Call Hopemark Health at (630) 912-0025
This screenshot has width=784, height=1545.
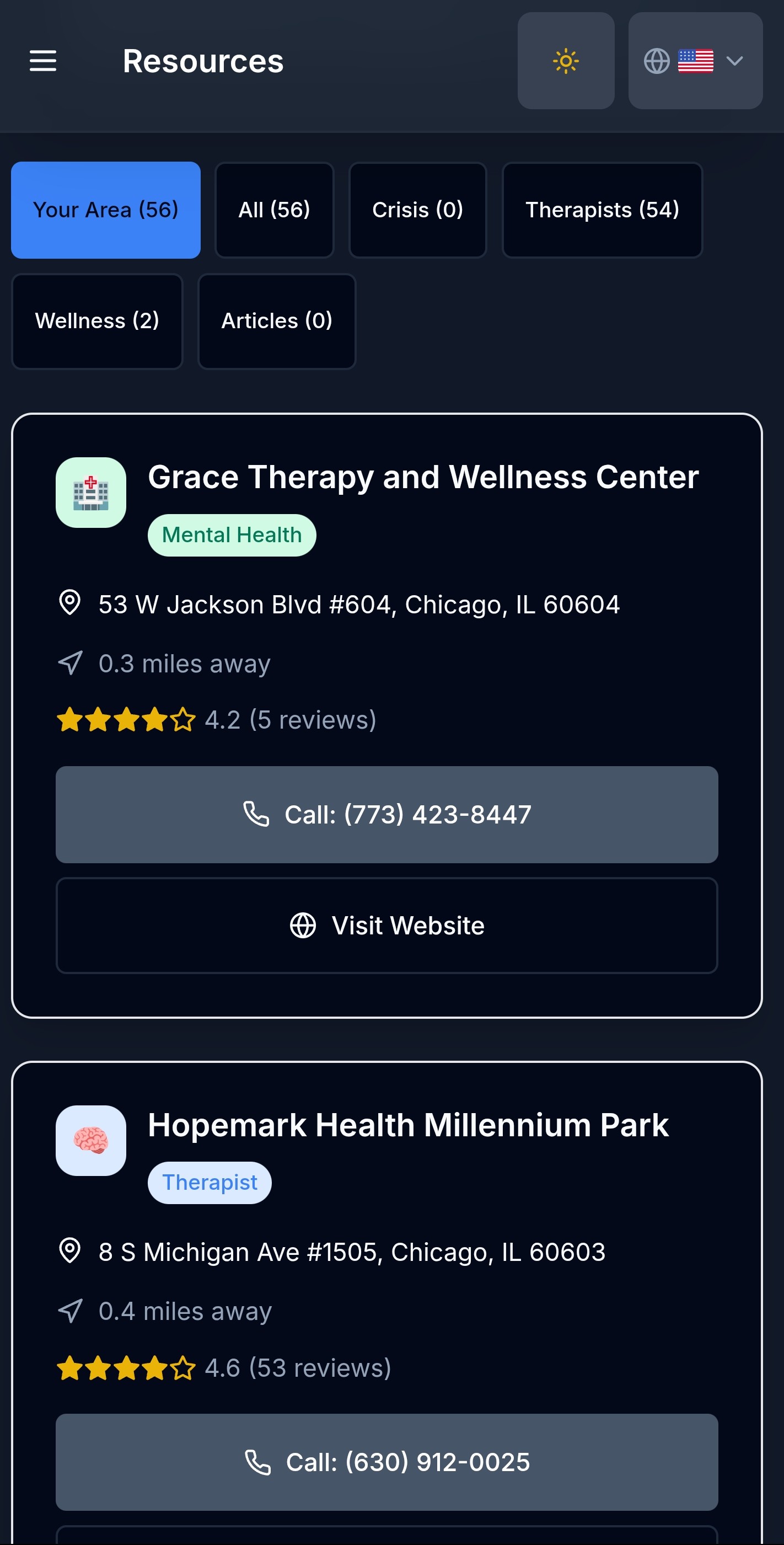tap(386, 1462)
